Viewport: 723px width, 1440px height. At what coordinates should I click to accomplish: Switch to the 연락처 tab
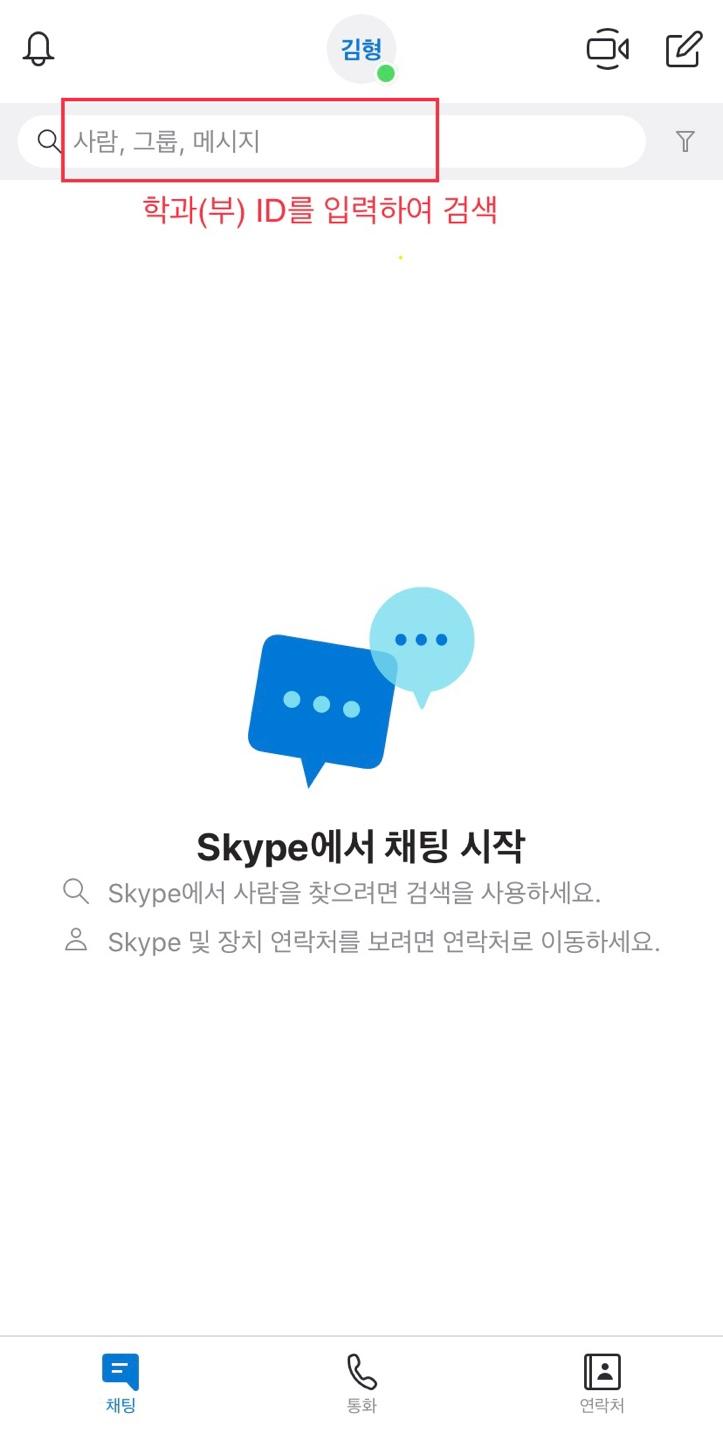602,1382
